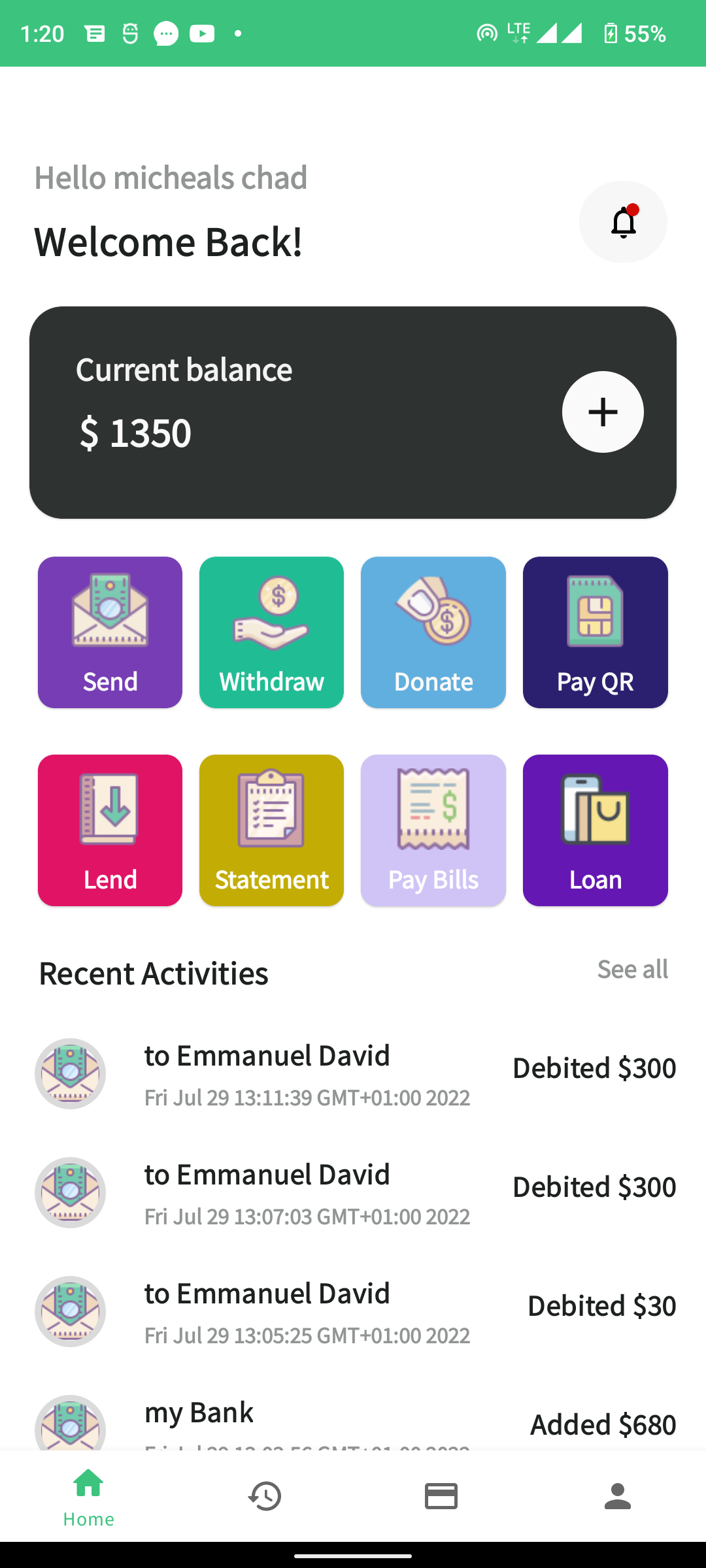706x1568 pixels.
Task: Open the Lend option
Action: 110,830
